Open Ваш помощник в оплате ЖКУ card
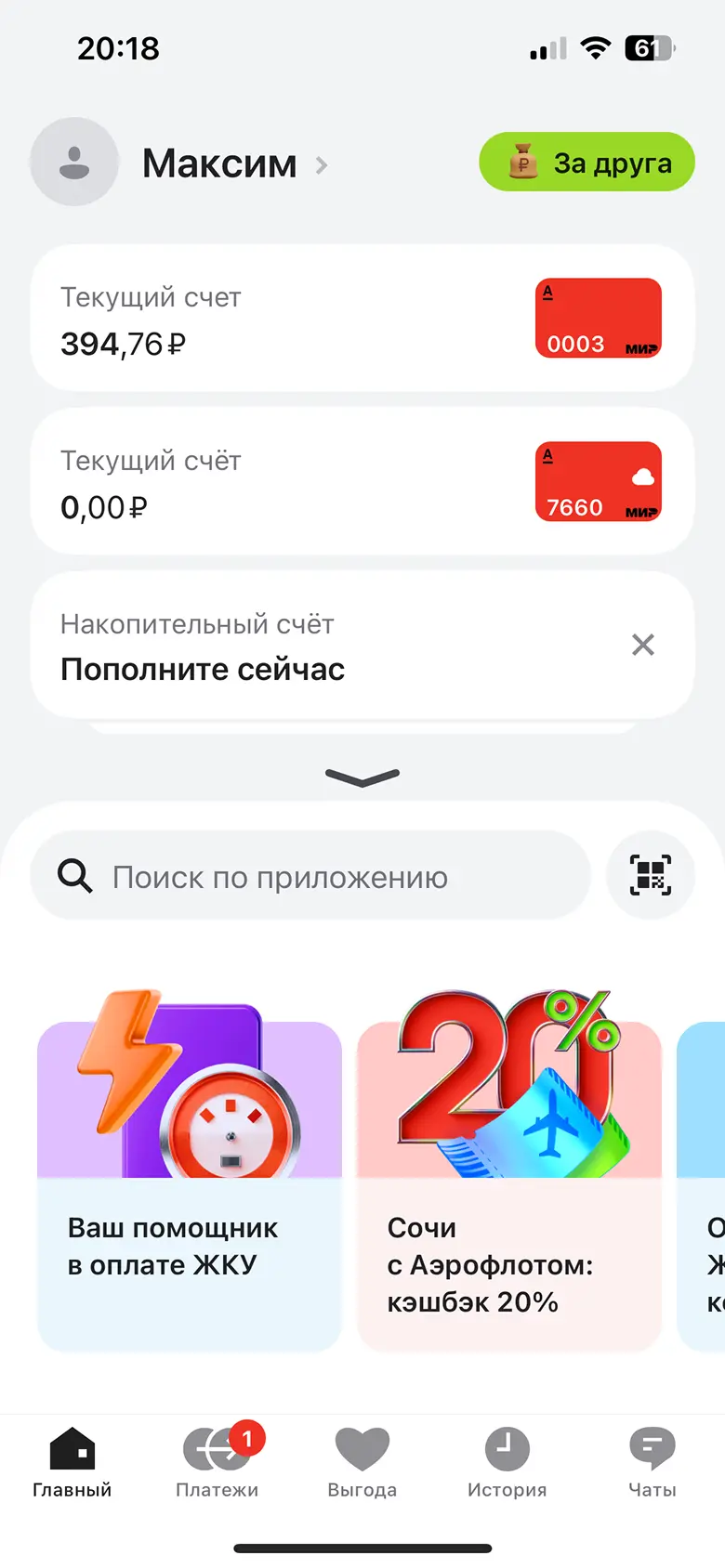The image size is (725, 1568). (x=190, y=1185)
